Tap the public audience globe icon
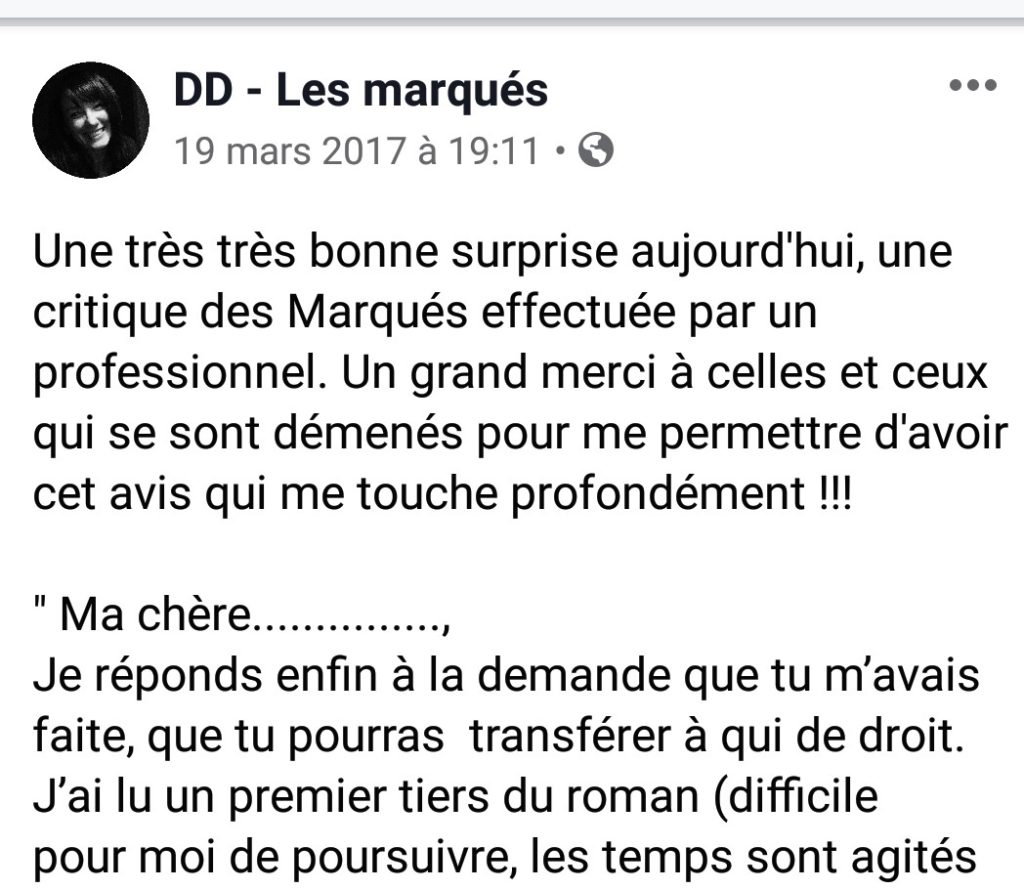1024x889 pixels. (x=596, y=152)
